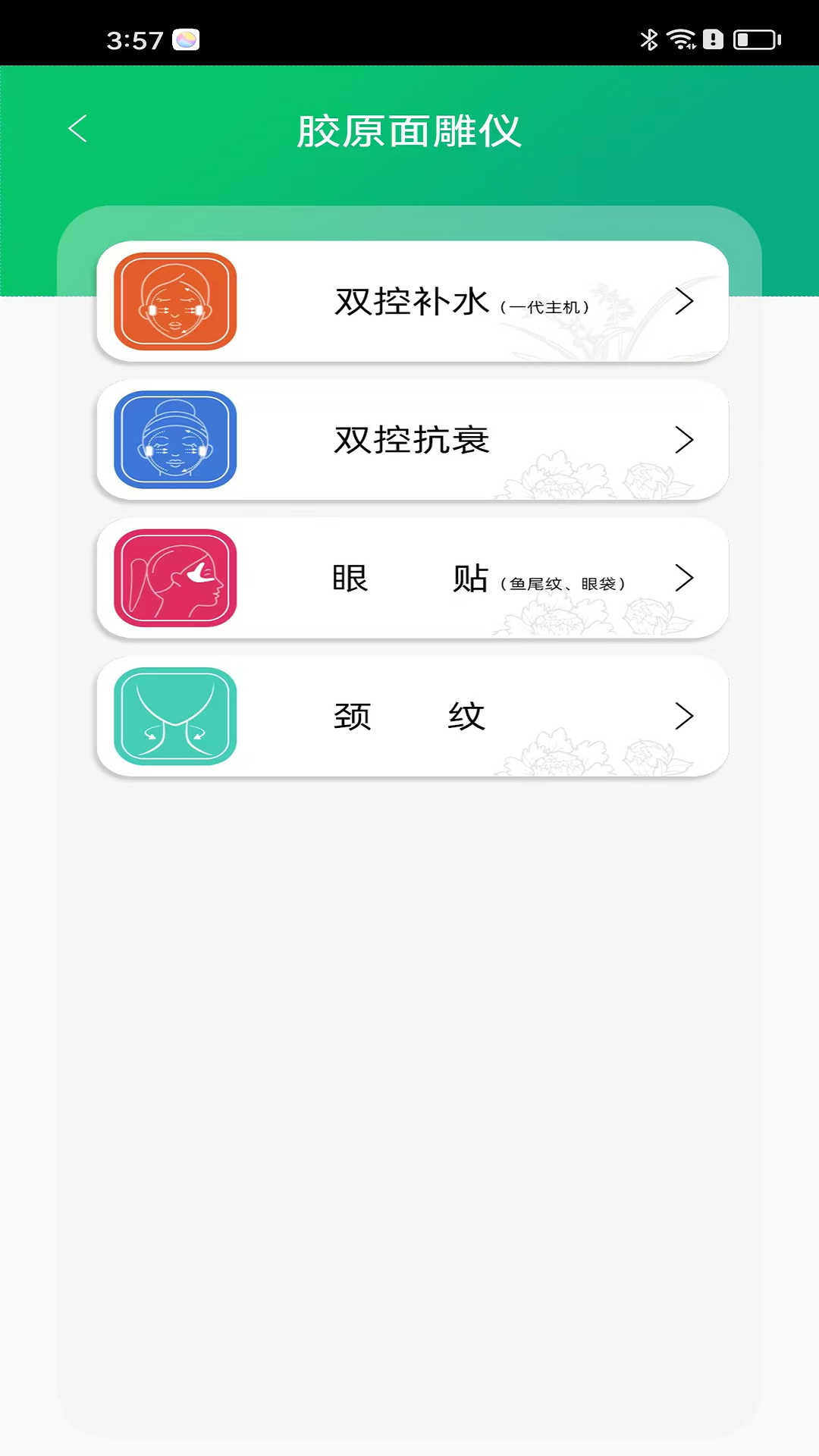Open the 双控补水 (一代主机) mode
This screenshot has height=1456, width=819.
click(x=412, y=301)
